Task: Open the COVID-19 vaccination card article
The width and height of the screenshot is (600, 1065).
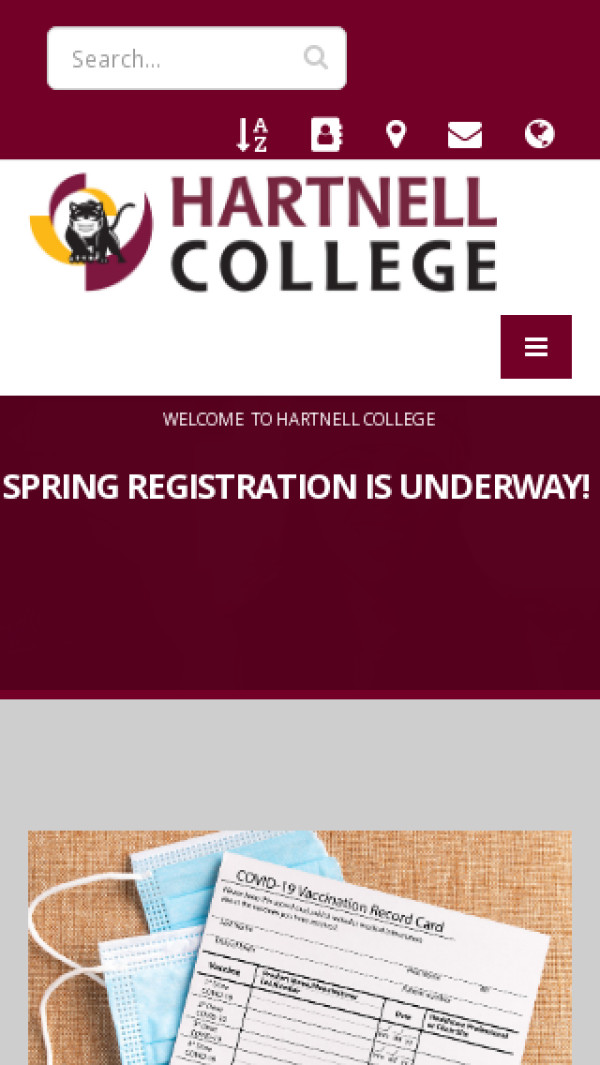Action: pos(300,947)
